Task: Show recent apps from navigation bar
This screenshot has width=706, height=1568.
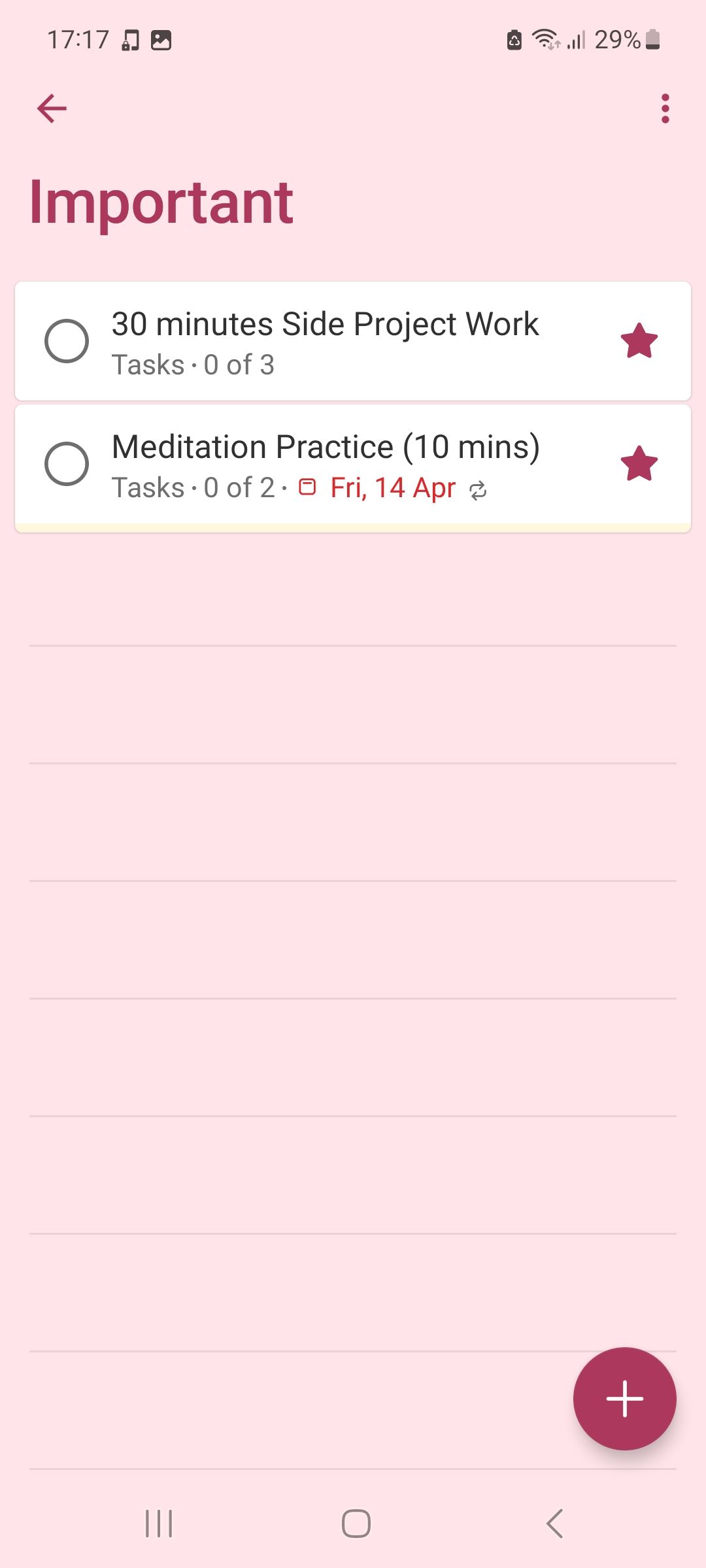Action: point(159,1524)
